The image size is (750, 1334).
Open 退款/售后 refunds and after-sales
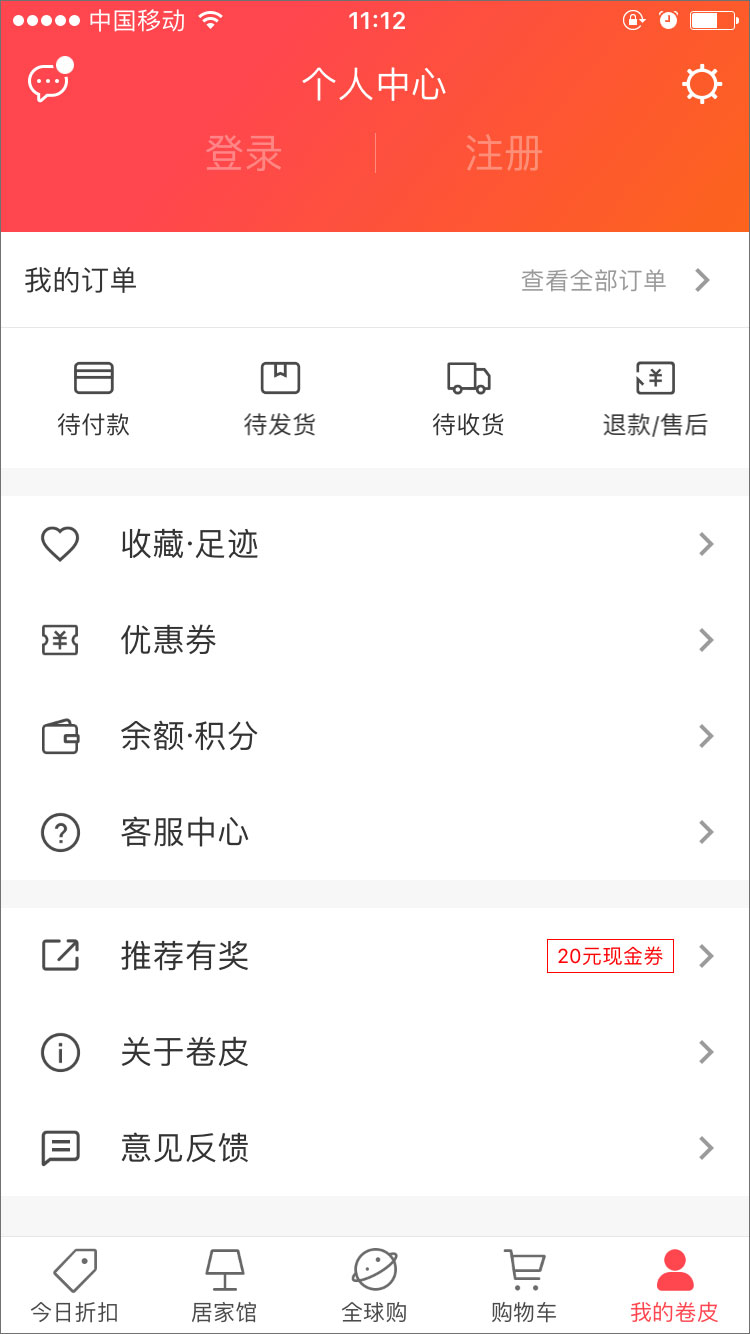point(655,398)
